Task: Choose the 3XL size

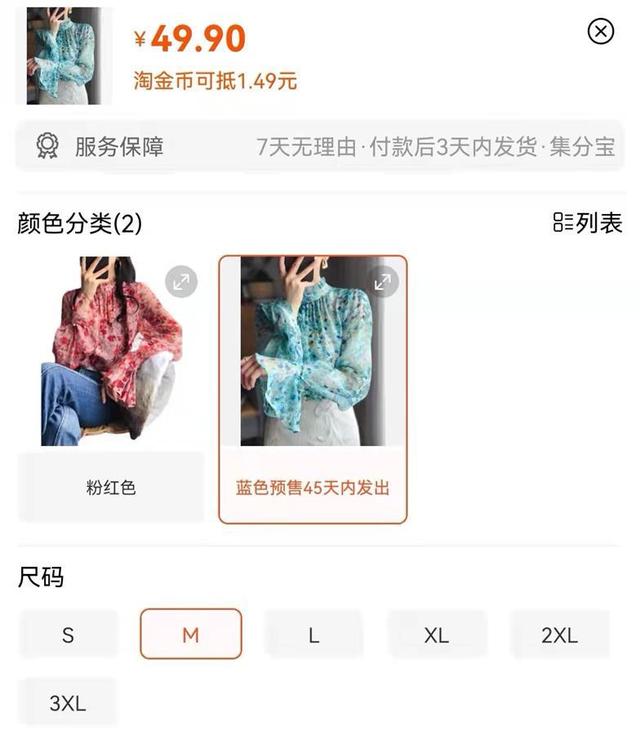Action: coord(68,703)
